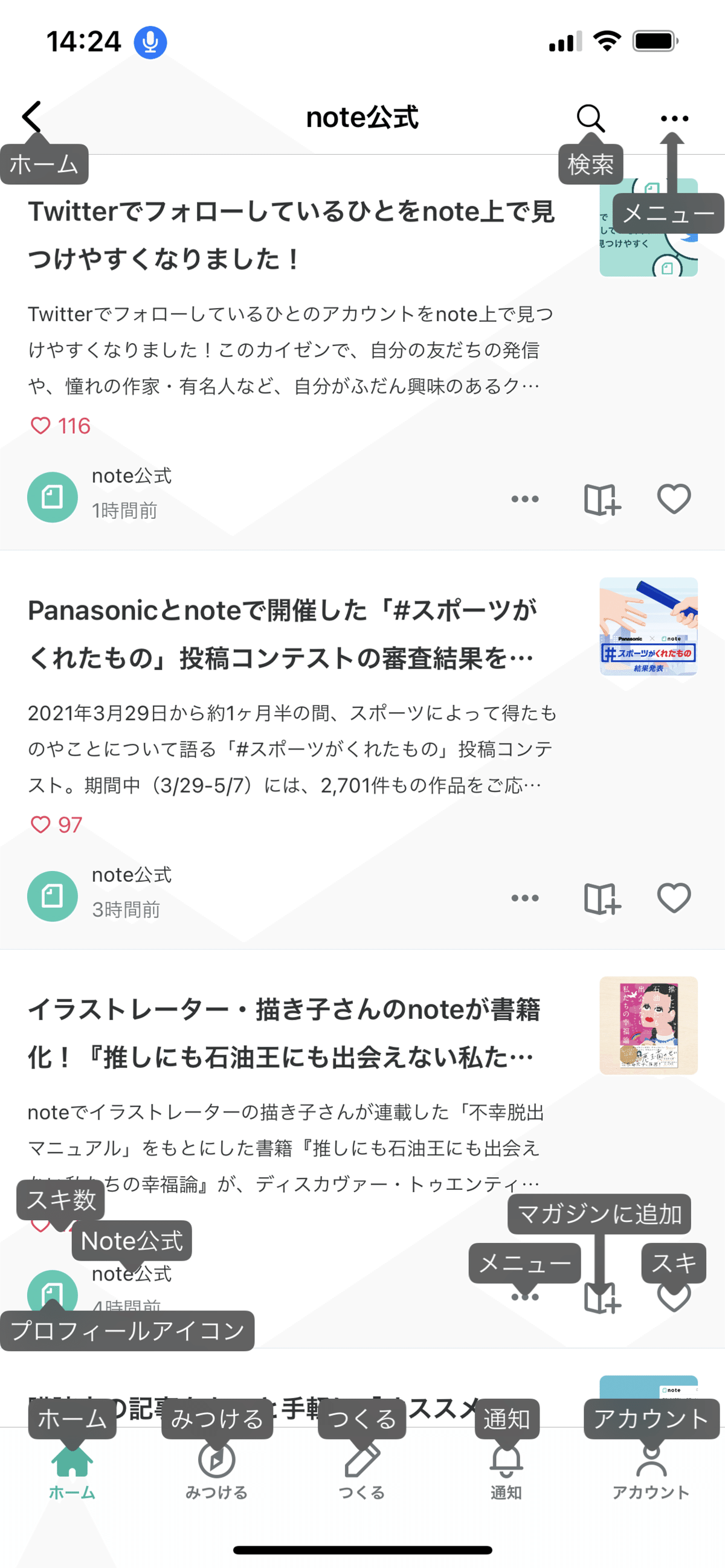Tap the status bar microphone indicator

tap(150, 41)
